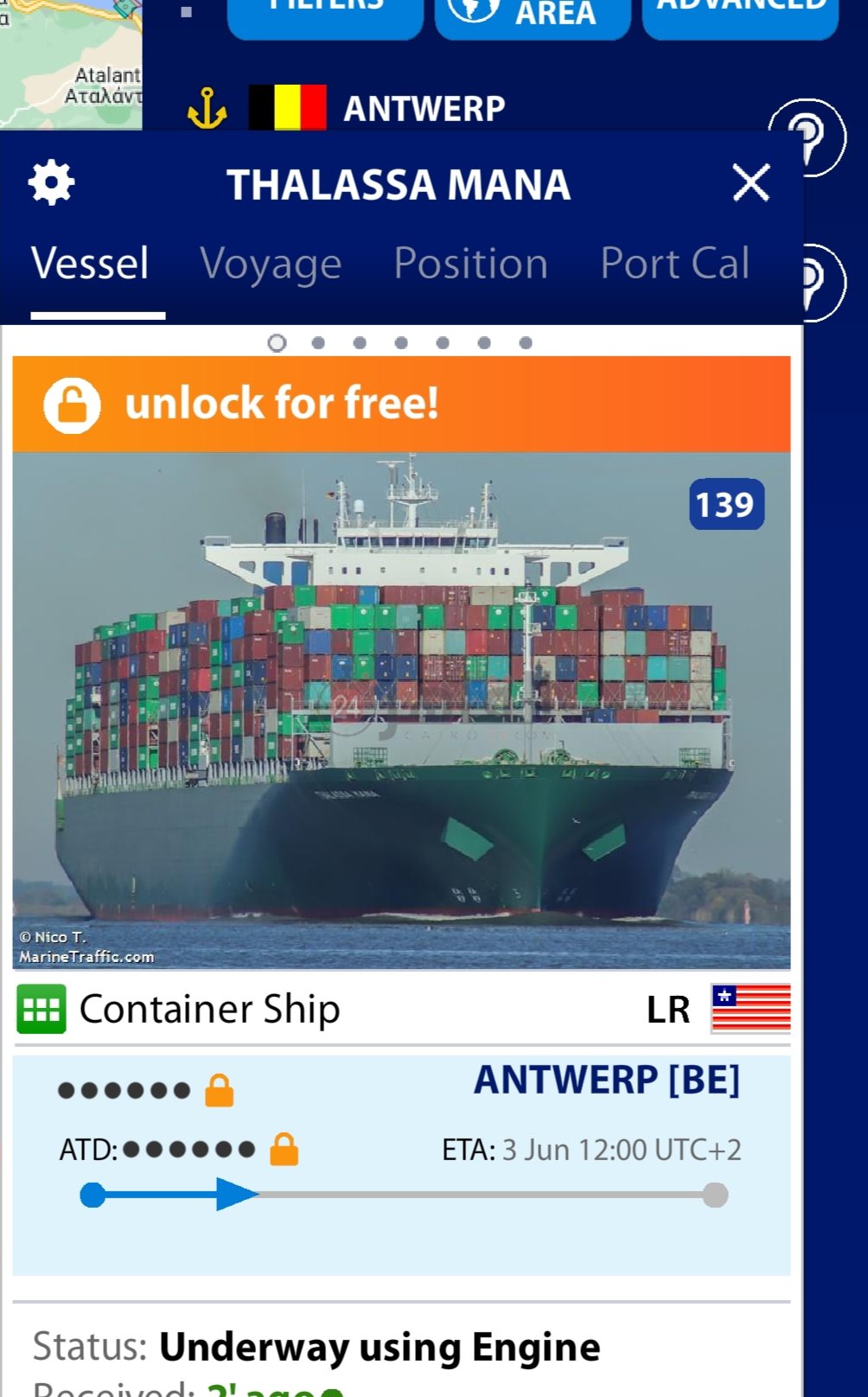
Task: Open destination ANTWERP [BE]
Action: click(x=606, y=1080)
